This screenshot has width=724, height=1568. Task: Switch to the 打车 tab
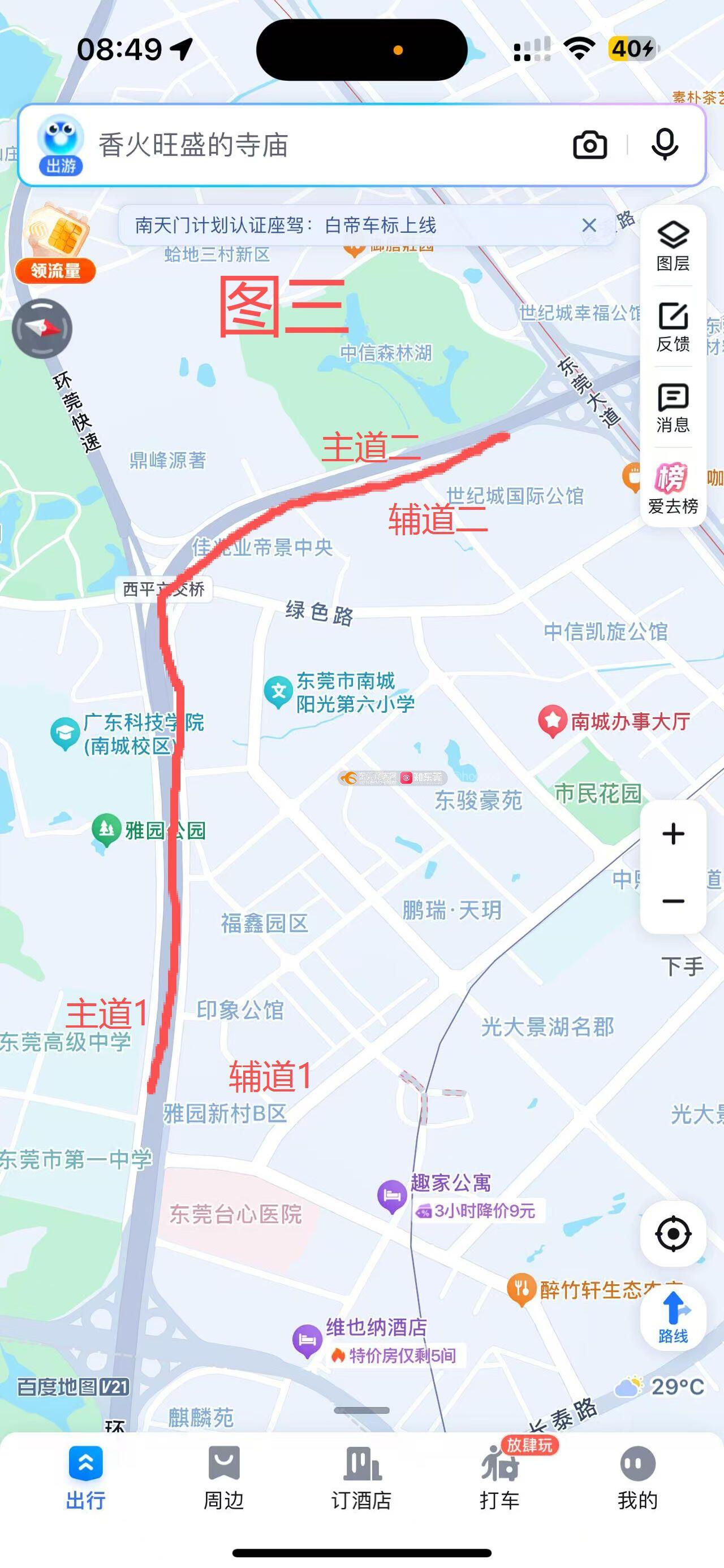click(x=499, y=1478)
